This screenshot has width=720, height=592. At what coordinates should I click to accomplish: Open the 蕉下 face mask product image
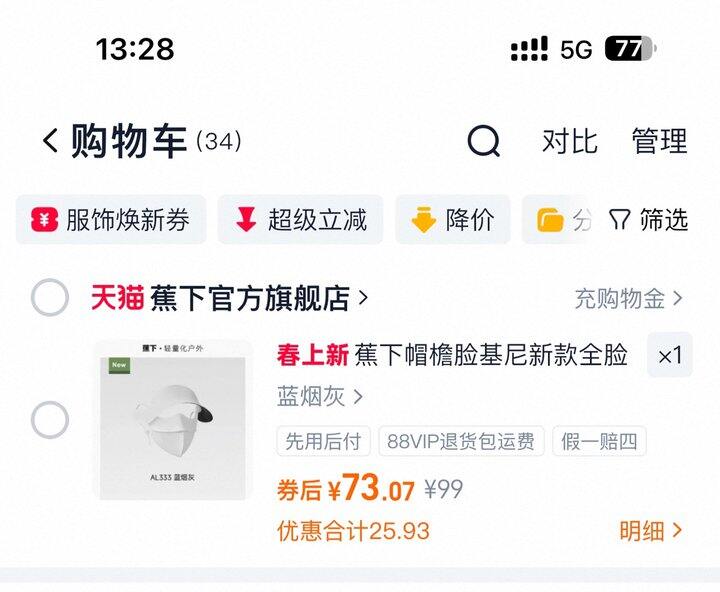coord(173,420)
